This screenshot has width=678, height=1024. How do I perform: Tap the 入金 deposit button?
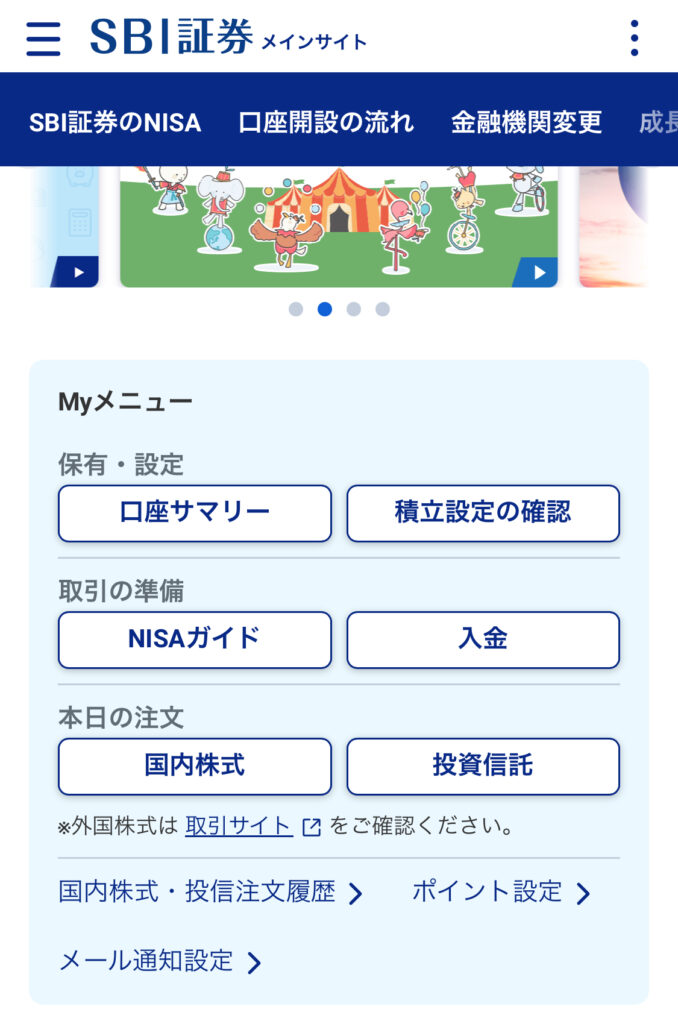(483, 639)
